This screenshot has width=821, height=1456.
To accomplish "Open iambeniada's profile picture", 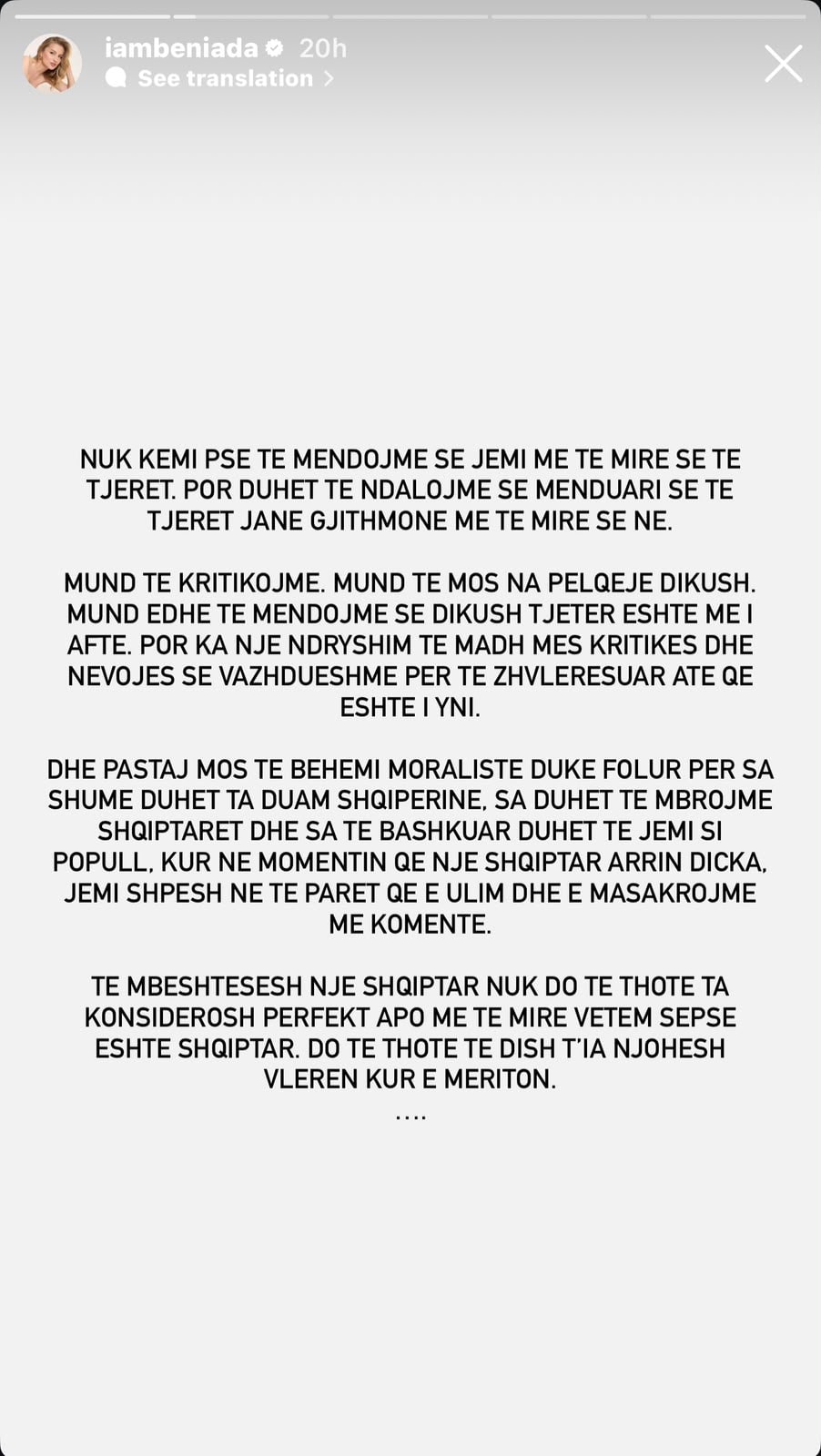I will coord(52,64).
